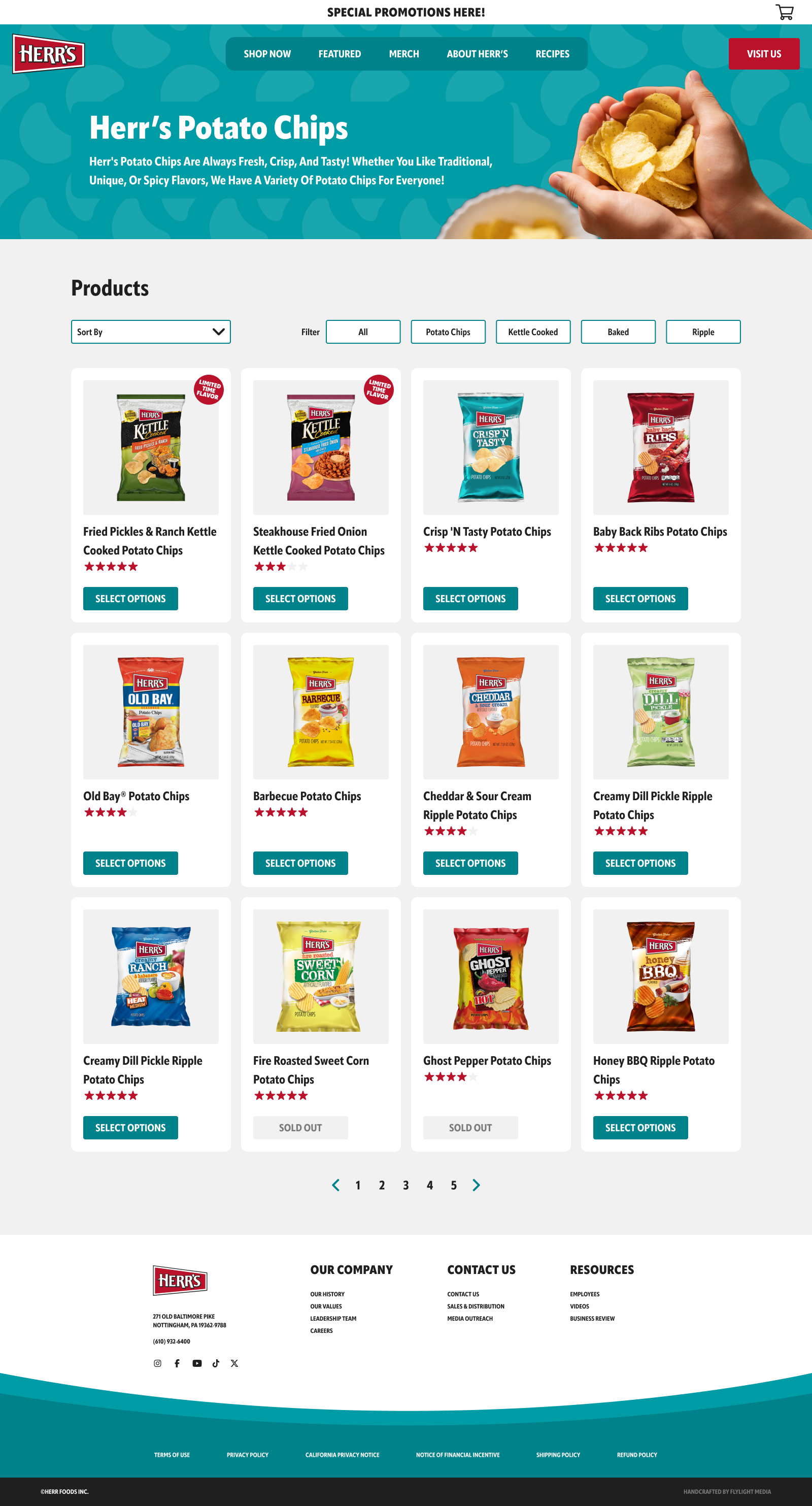Filter products by Kettle Cooked
This screenshot has height=1506, width=812.
coord(532,332)
